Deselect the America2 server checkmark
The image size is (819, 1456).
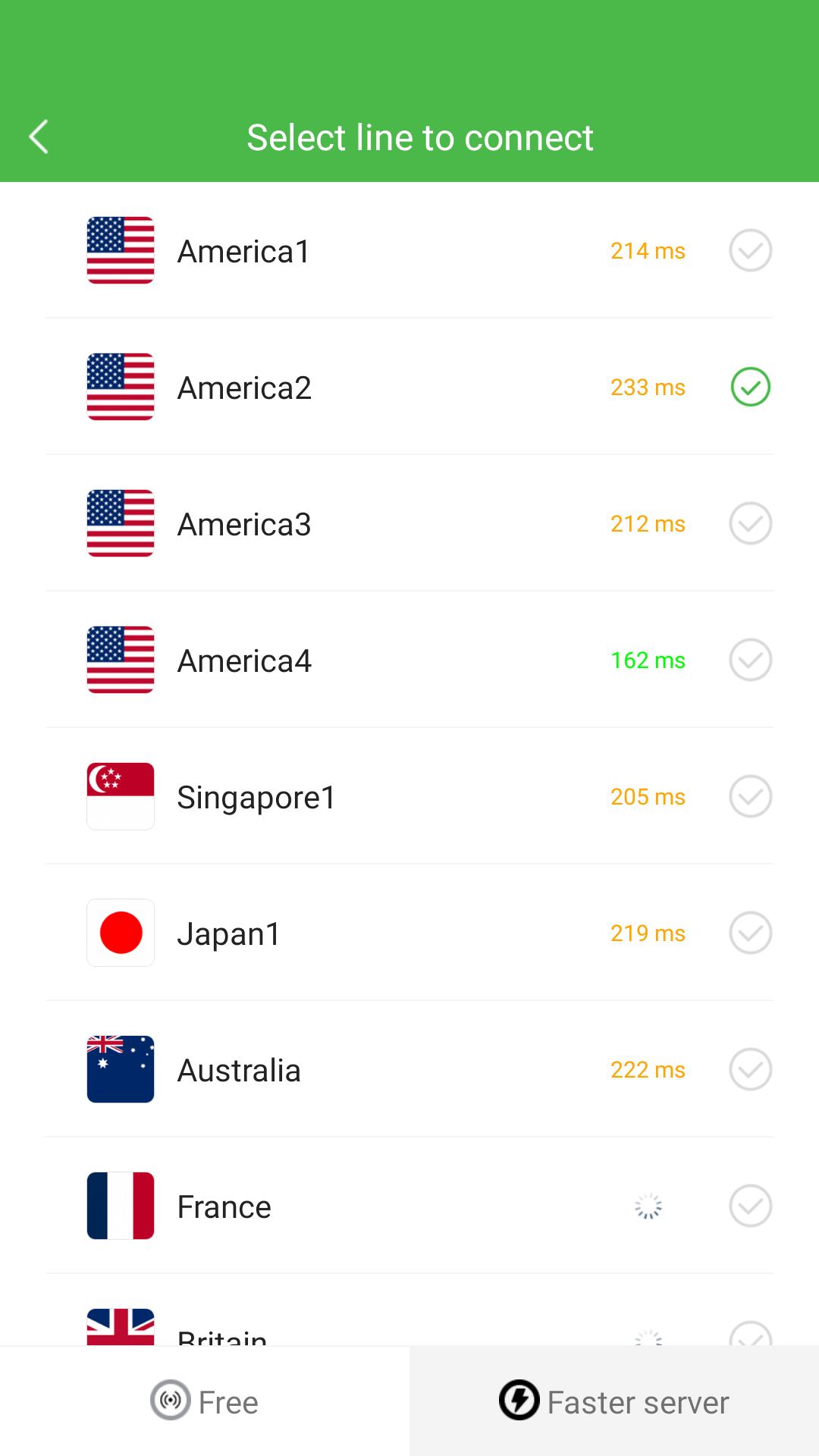(x=750, y=387)
